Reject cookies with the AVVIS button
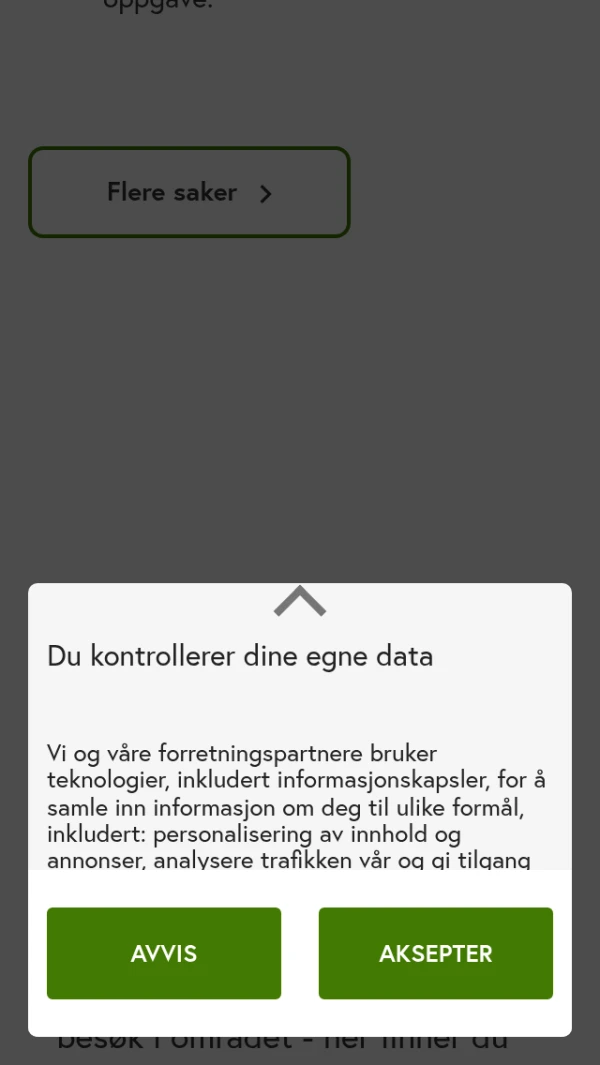Viewport: 600px width, 1065px height. [164, 953]
